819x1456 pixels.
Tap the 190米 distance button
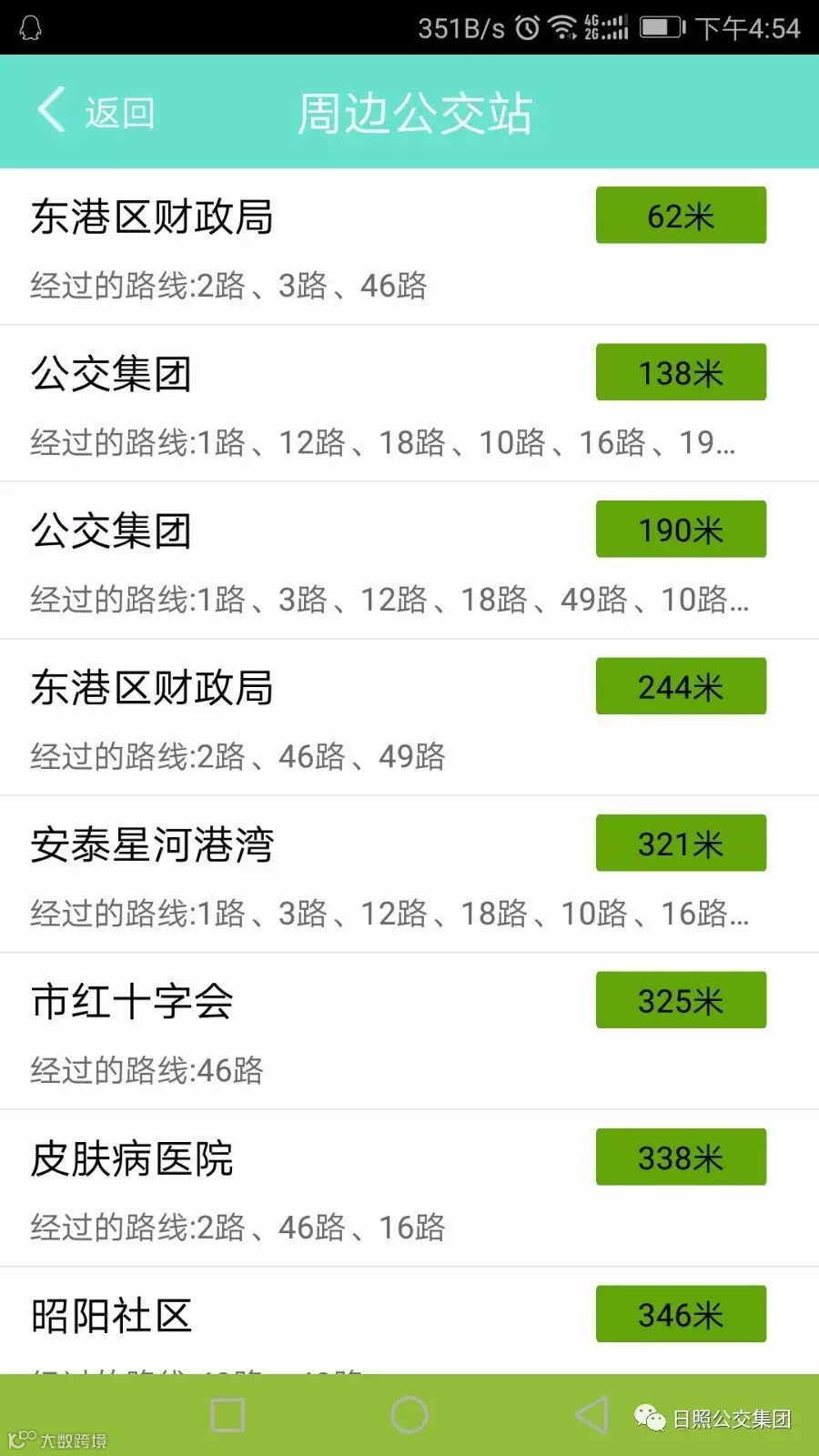pos(681,530)
